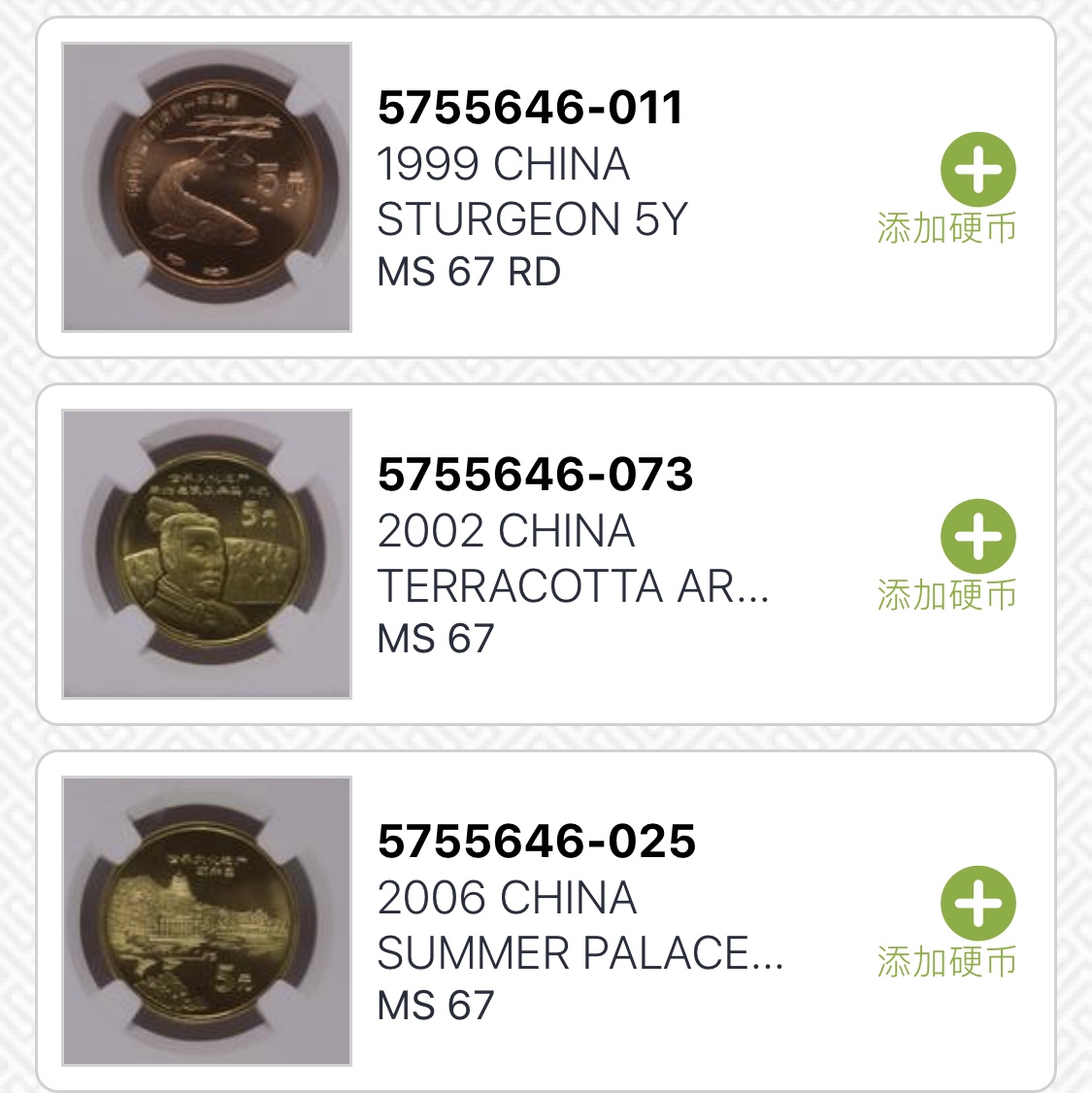
Task: Add the 1999 Sturgeon 5Y coin
Action: pos(977,171)
